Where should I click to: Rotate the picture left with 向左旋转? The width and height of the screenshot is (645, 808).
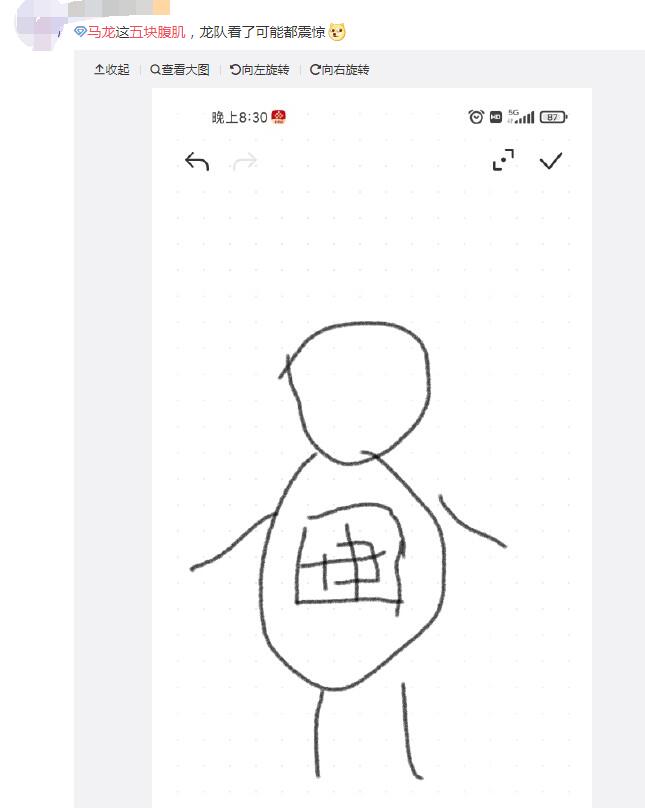(x=260, y=70)
